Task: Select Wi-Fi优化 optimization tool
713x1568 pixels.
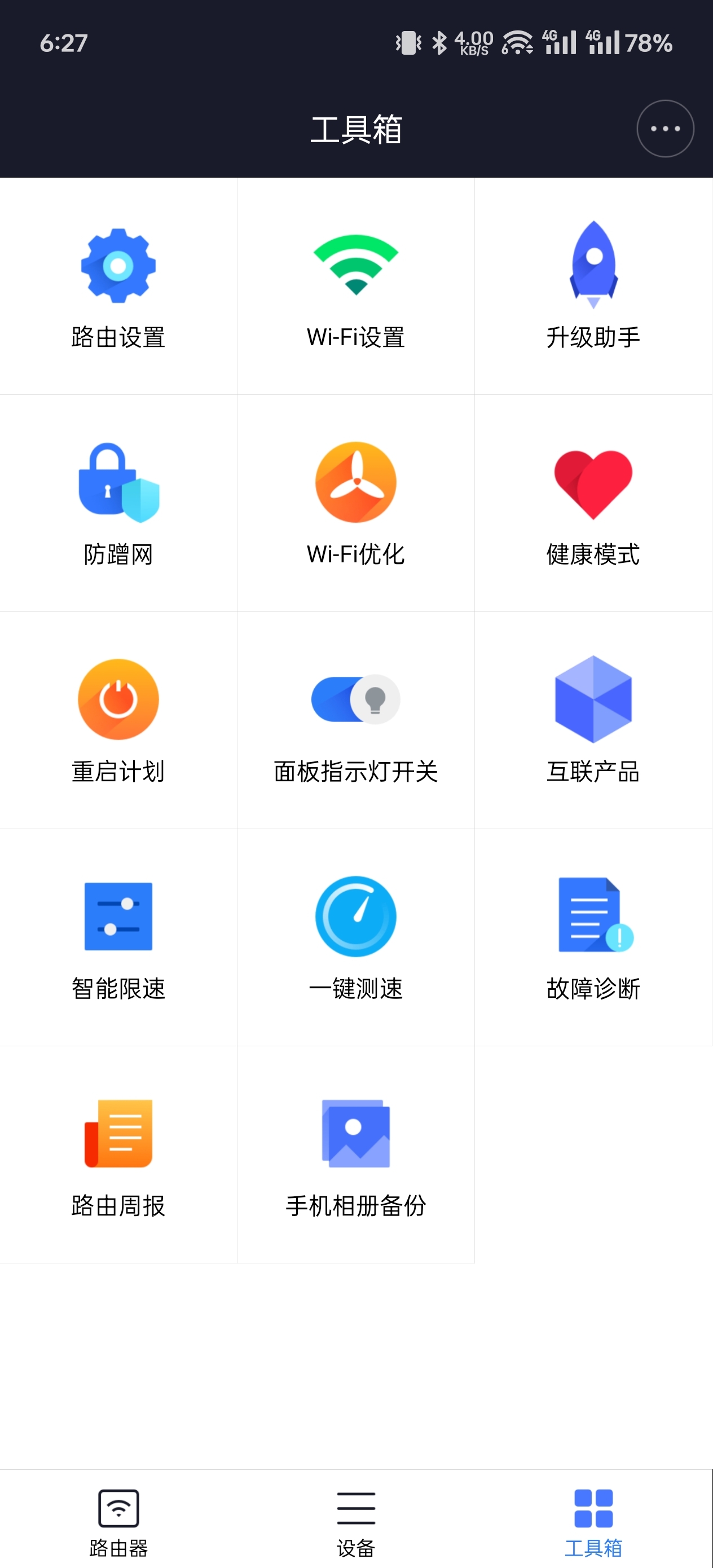Action: [355, 503]
